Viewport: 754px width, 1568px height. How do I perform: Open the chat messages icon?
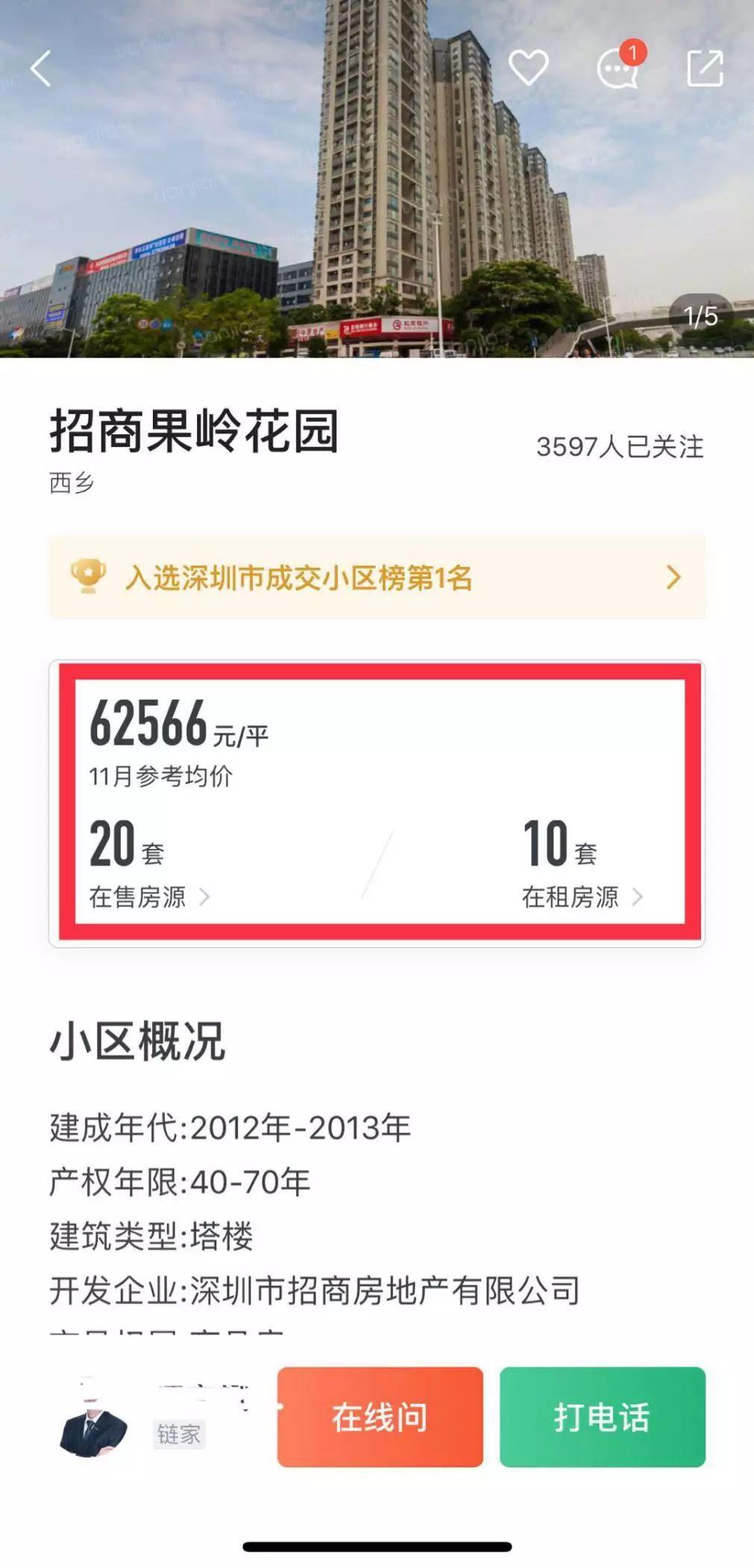[x=617, y=71]
